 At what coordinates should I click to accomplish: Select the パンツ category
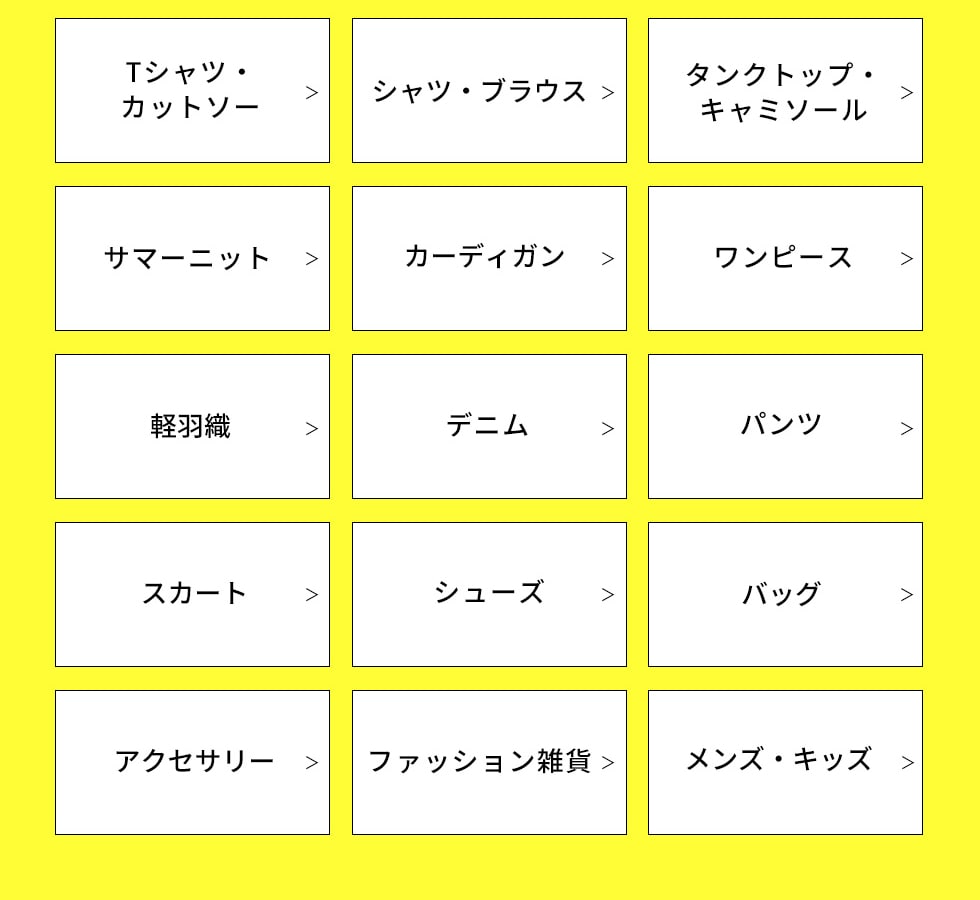[x=785, y=426]
